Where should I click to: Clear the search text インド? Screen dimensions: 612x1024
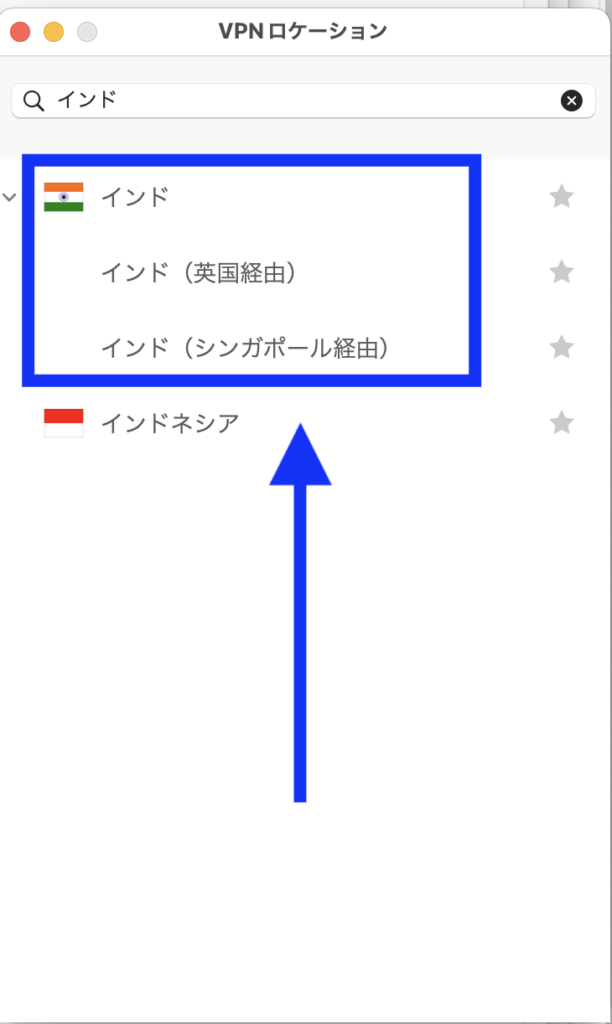572,101
